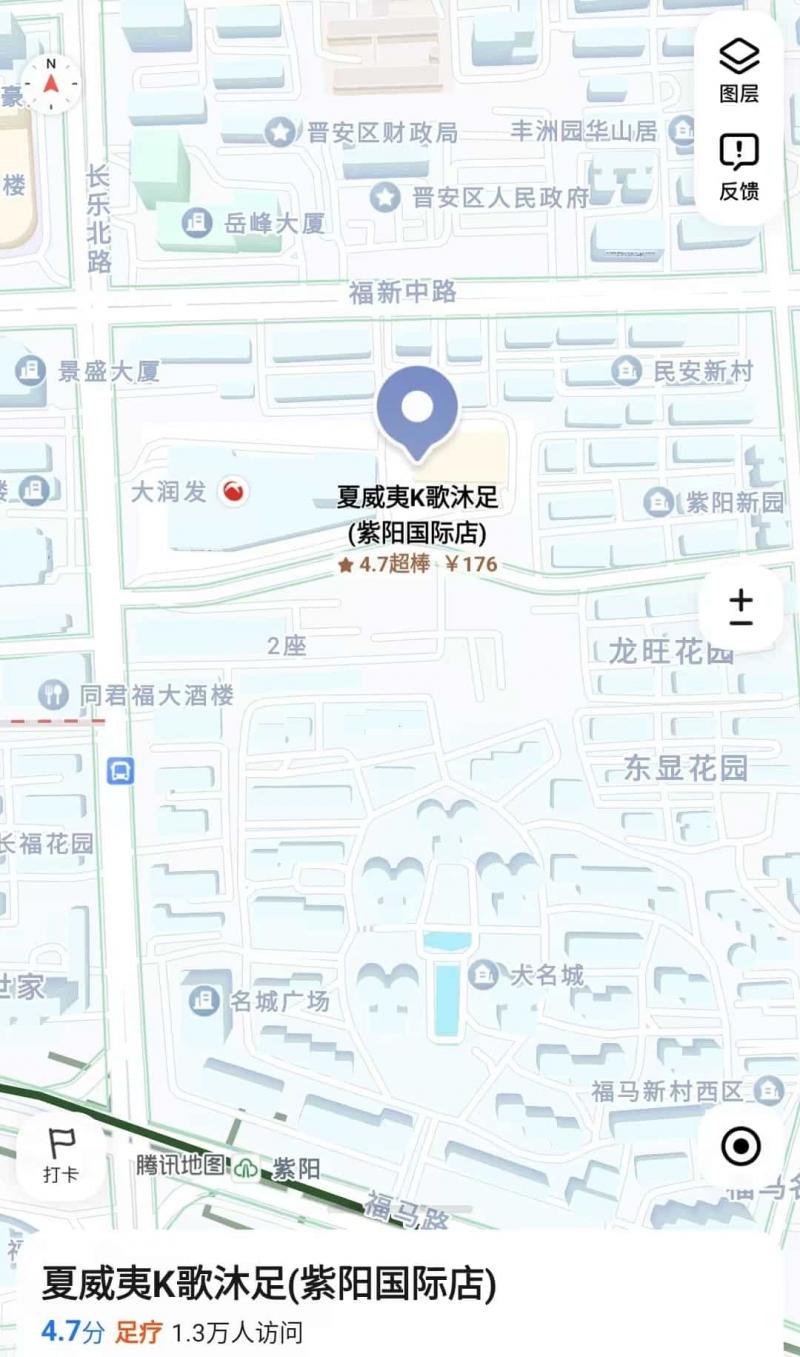Click the 1.3万人访问 visitor count
The height and width of the screenshot is (1357, 800).
click(x=238, y=1331)
